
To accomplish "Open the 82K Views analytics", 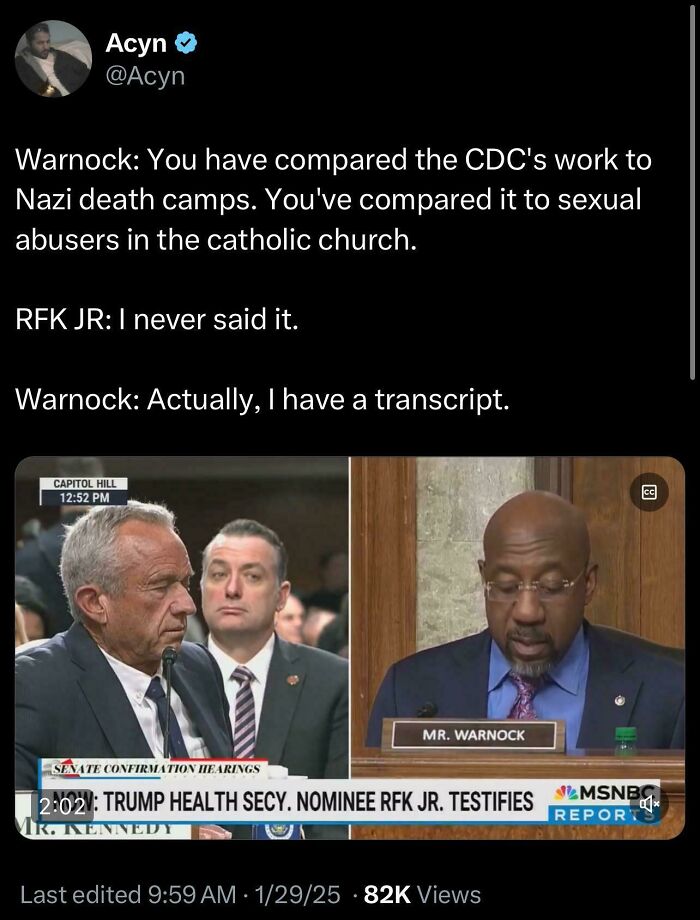I will pyautogui.click(x=422, y=895).
